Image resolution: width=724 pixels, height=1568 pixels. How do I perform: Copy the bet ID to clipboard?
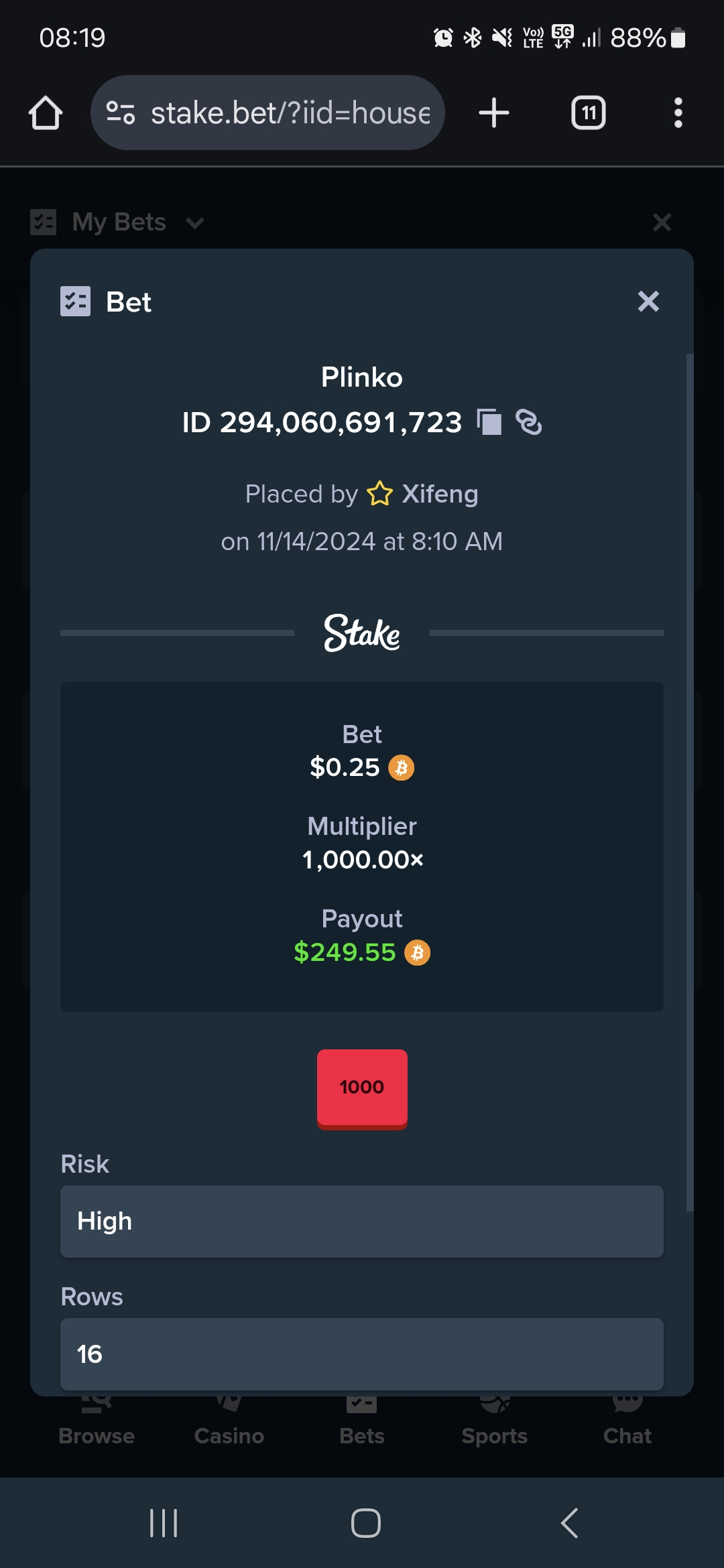(x=489, y=422)
